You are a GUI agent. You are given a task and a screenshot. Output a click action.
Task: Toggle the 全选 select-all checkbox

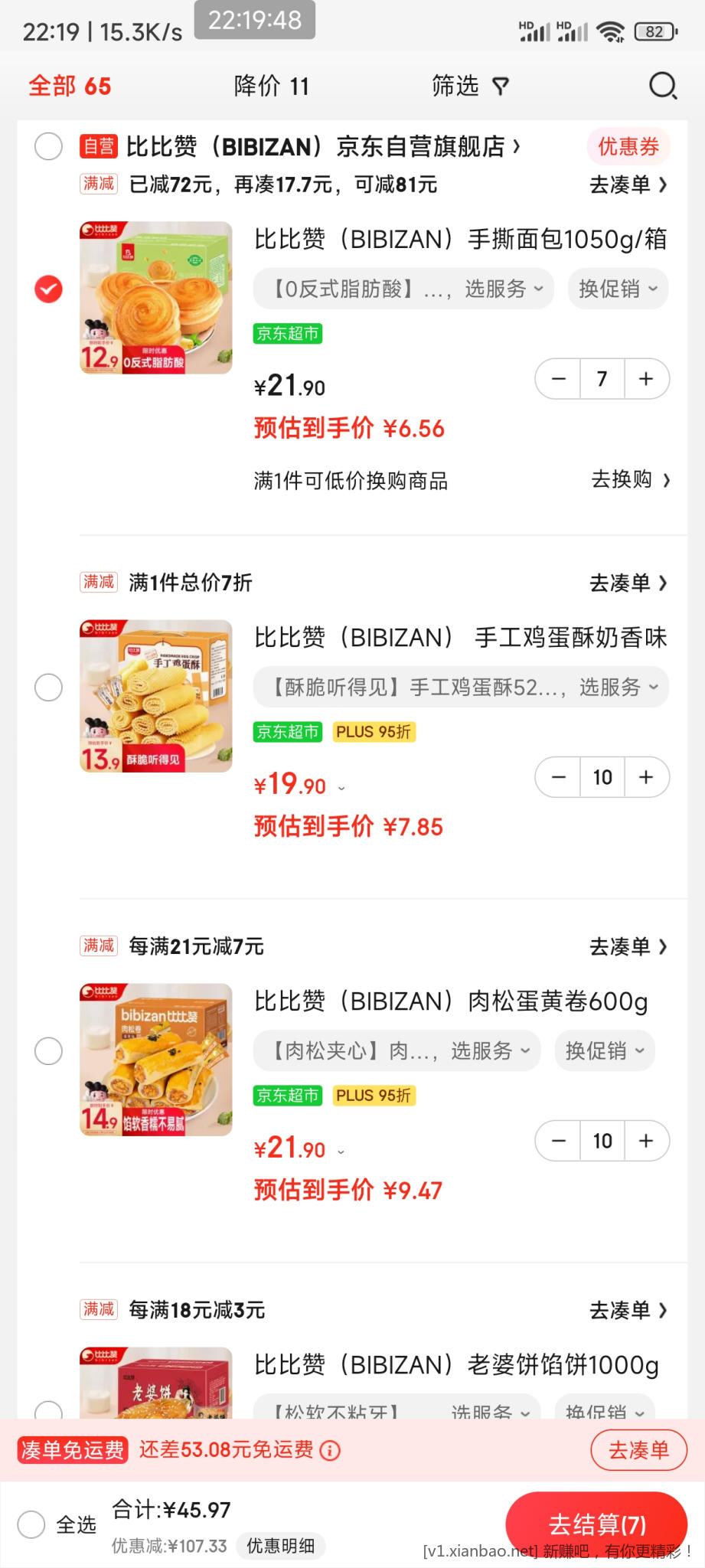[x=31, y=1524]
